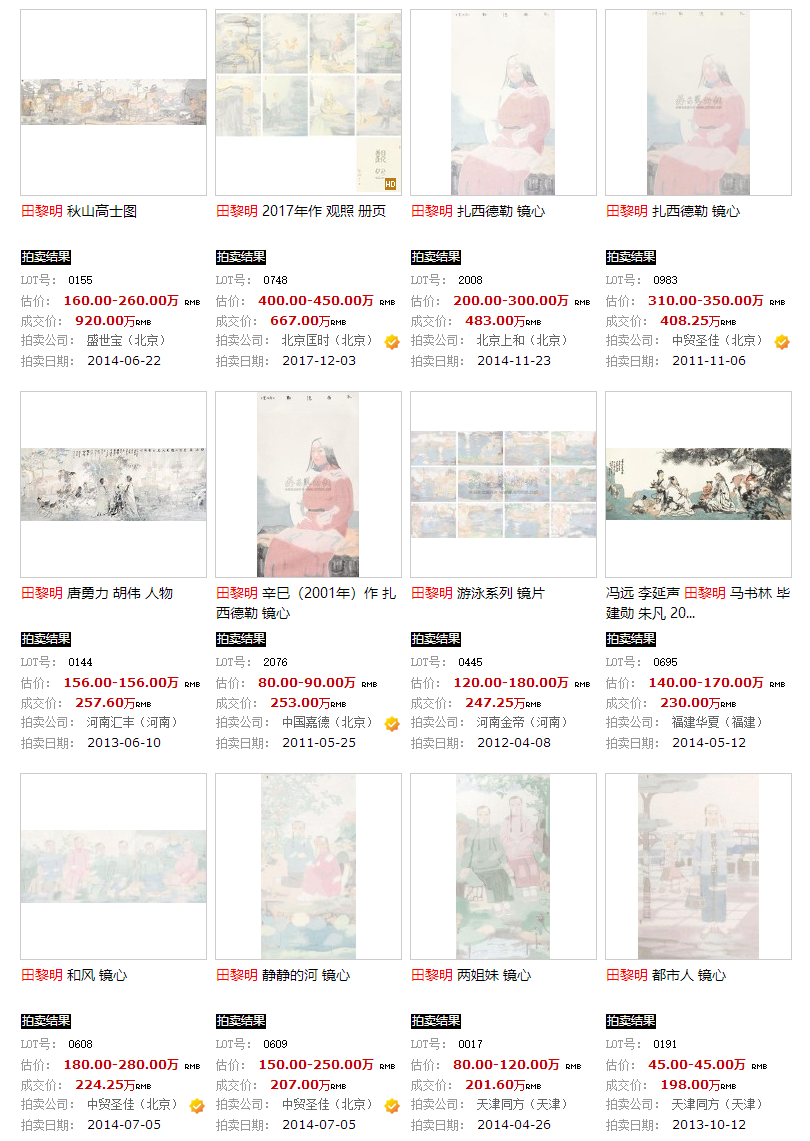Open 田黎明 2017年作 观照 册页 link
This screenshot has width=810, height=1141.
pos(301,211)
